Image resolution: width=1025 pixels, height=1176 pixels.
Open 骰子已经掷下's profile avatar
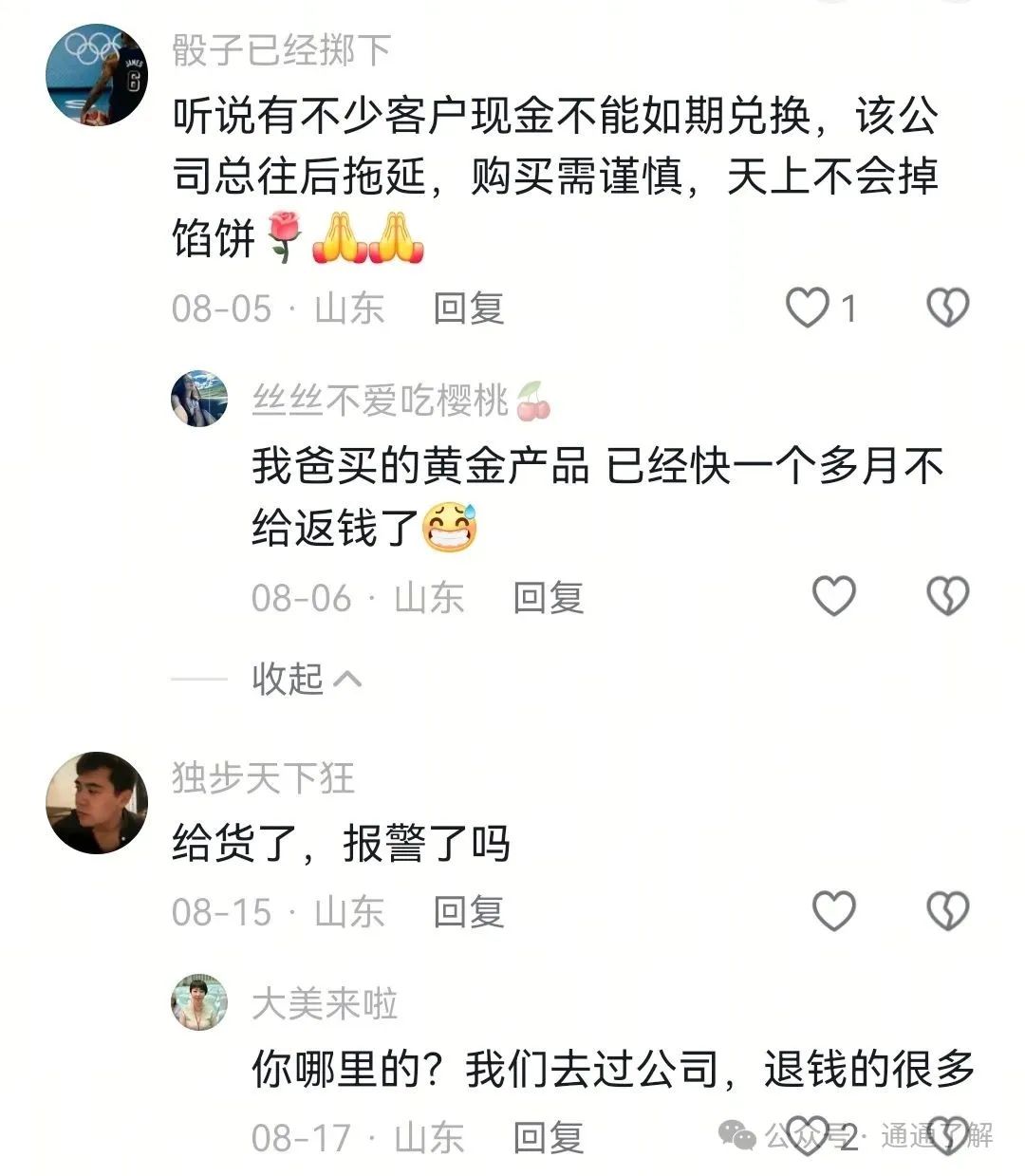[97, 75]
